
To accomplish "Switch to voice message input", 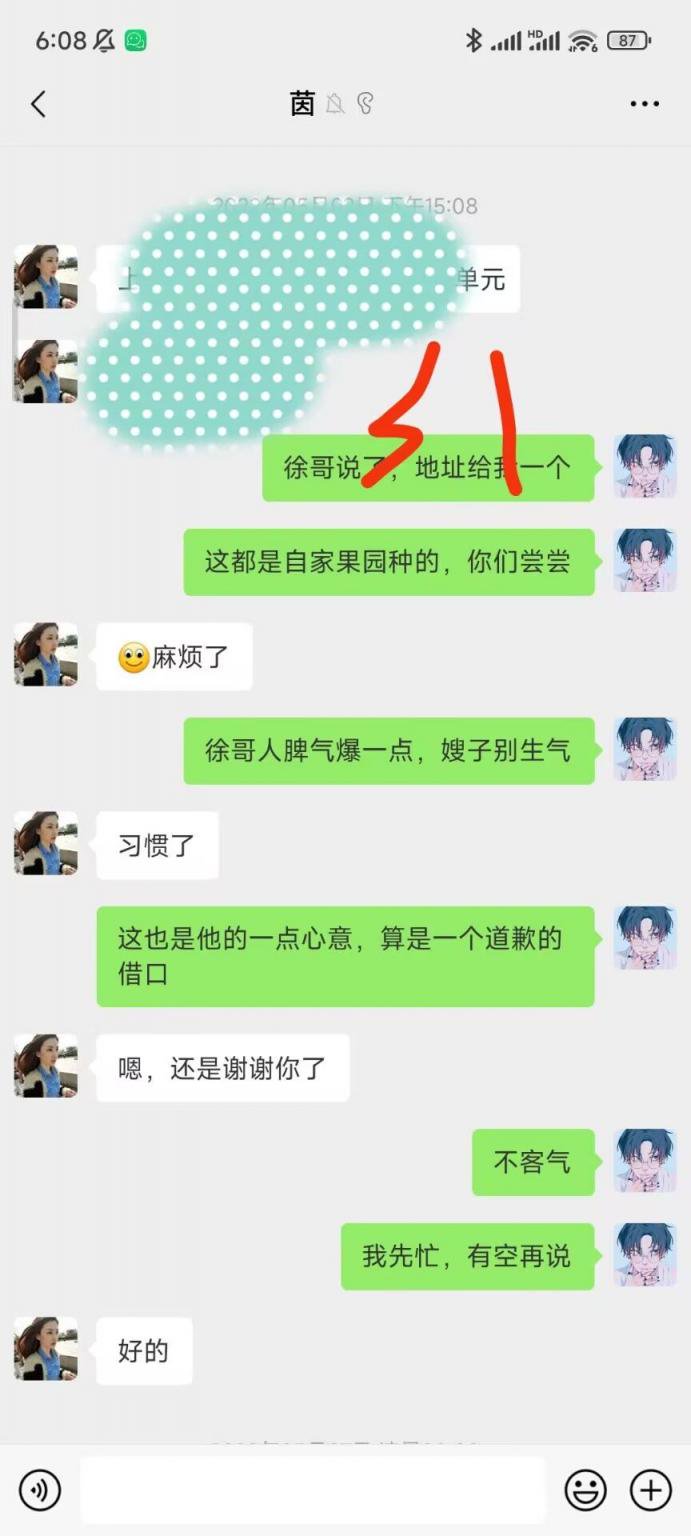I will pyautogui.click(x=40, y=1491).
